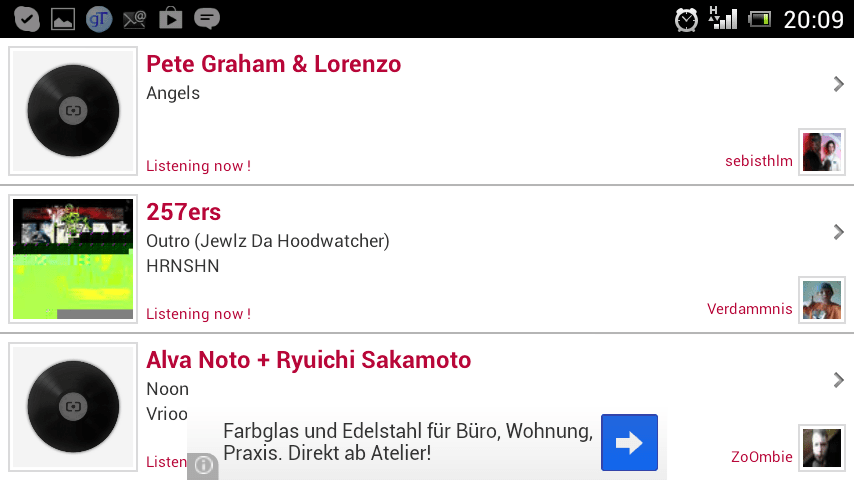View ZoOmbie's profile picture
Screen dimensions: 854x480
click(821, 447)
